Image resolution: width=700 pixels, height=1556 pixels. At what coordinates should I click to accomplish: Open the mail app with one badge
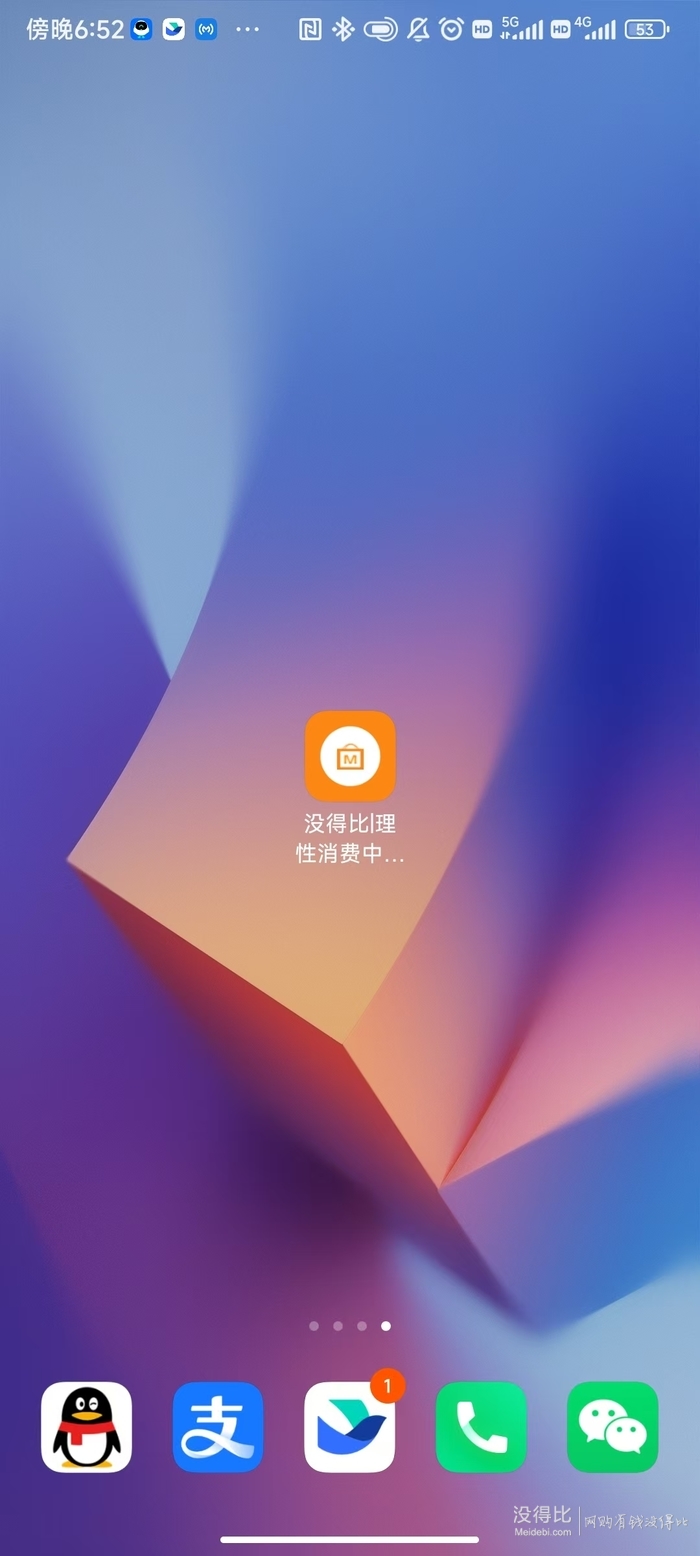(x=350, y=1427)
